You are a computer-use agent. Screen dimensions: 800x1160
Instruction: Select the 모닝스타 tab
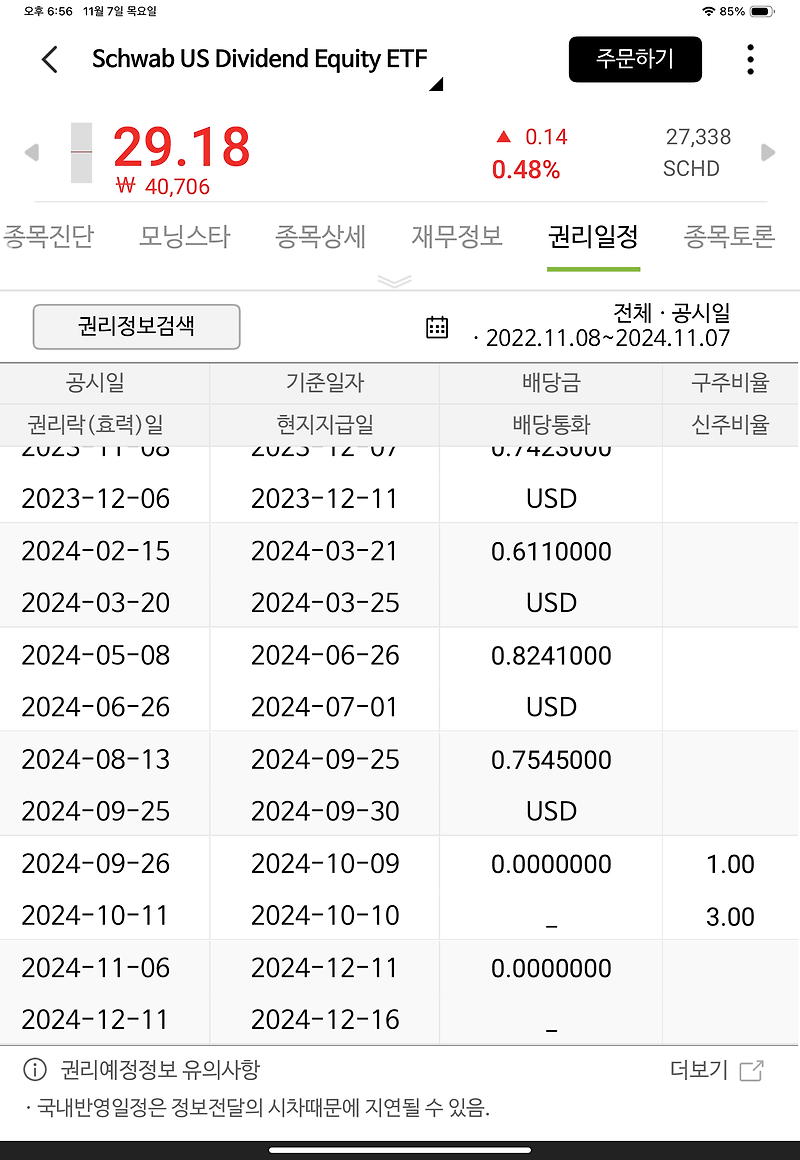pyautogui.click(x=184, y=238)
